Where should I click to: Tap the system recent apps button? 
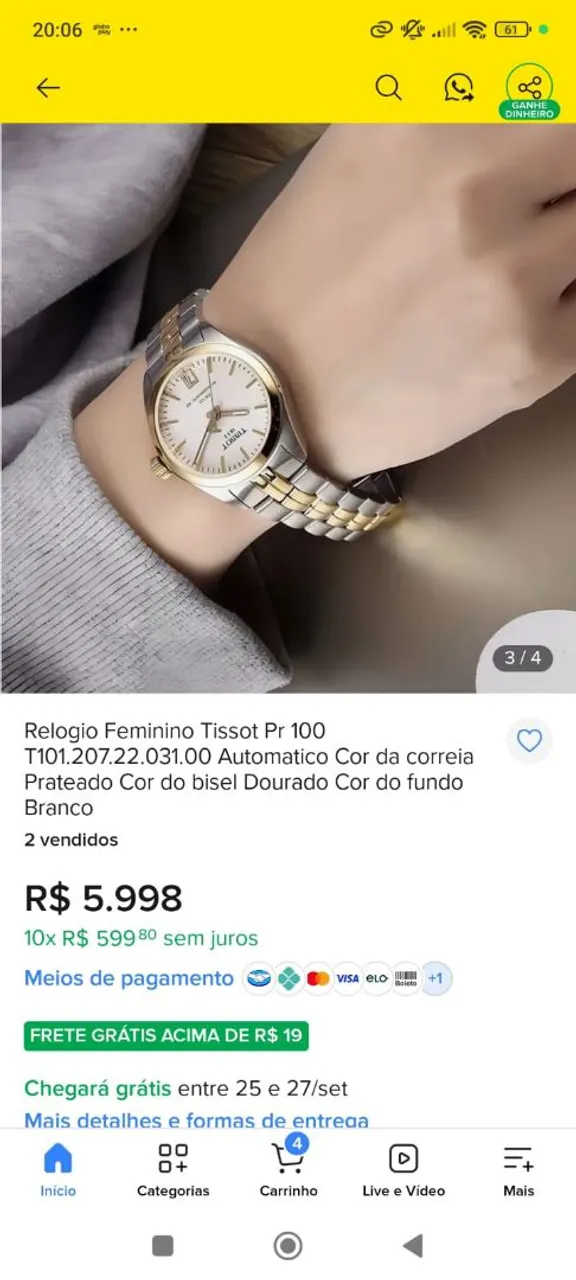(163, 1245)
